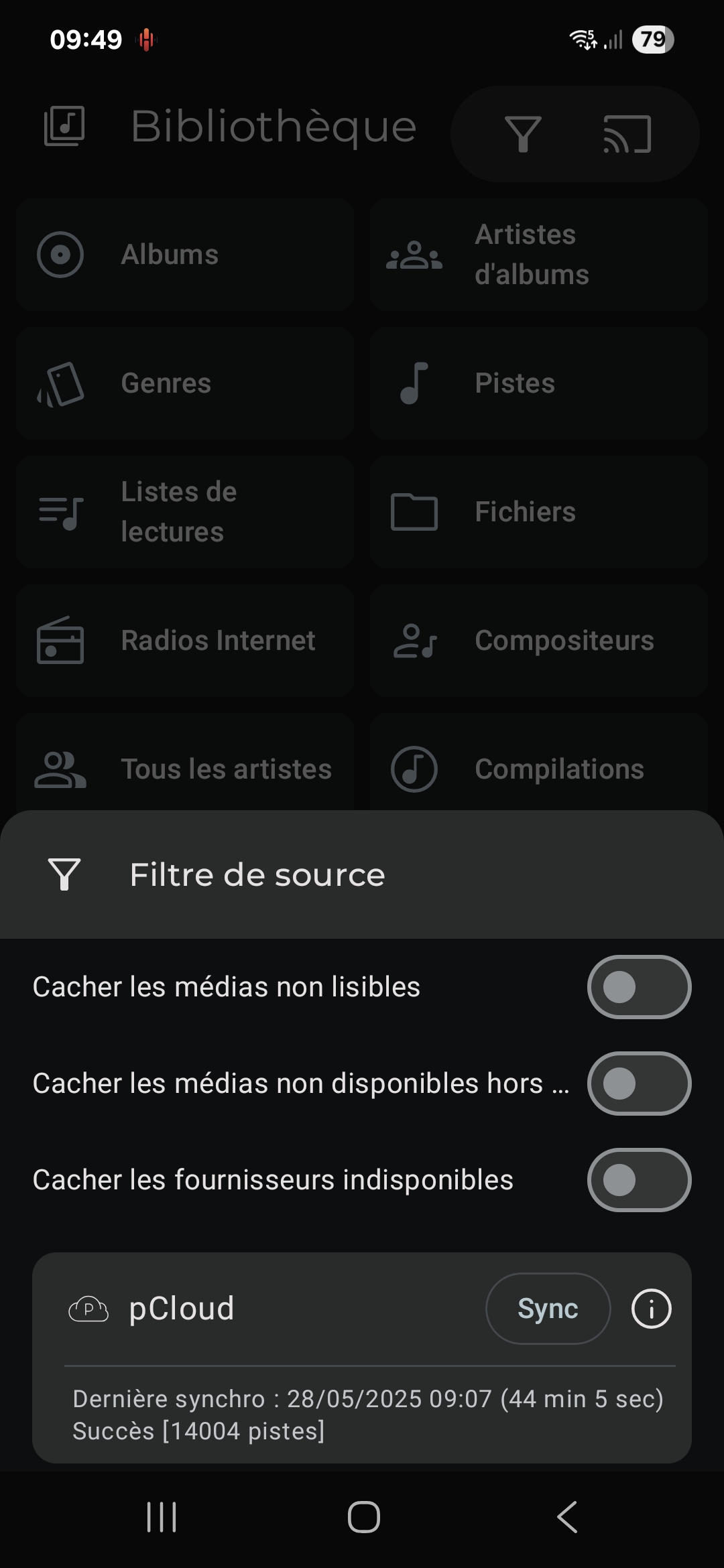This screenshot has width=724, height=1568.
Task: Open pCloud info icon
Action: (651, 1309)
